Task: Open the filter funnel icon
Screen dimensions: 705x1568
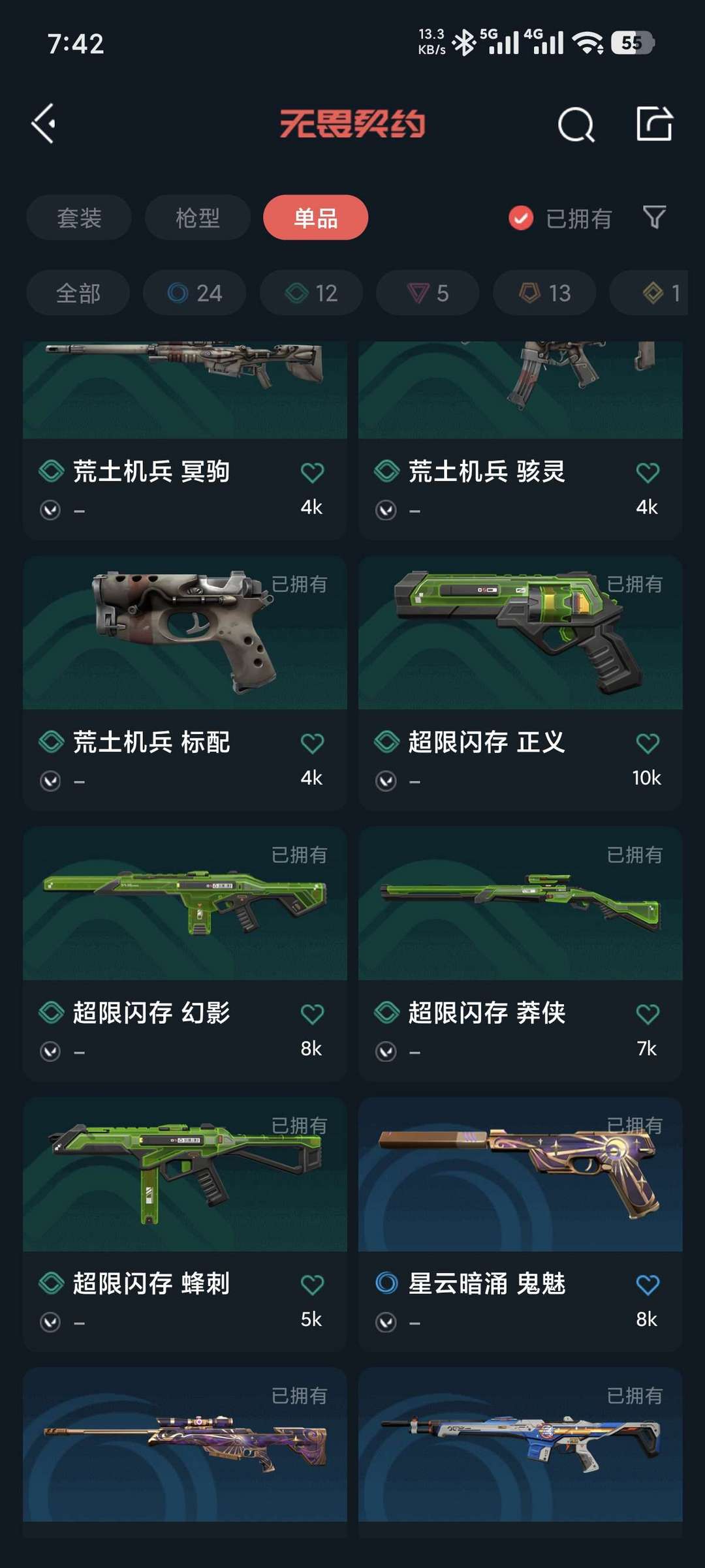Action: 654,217
